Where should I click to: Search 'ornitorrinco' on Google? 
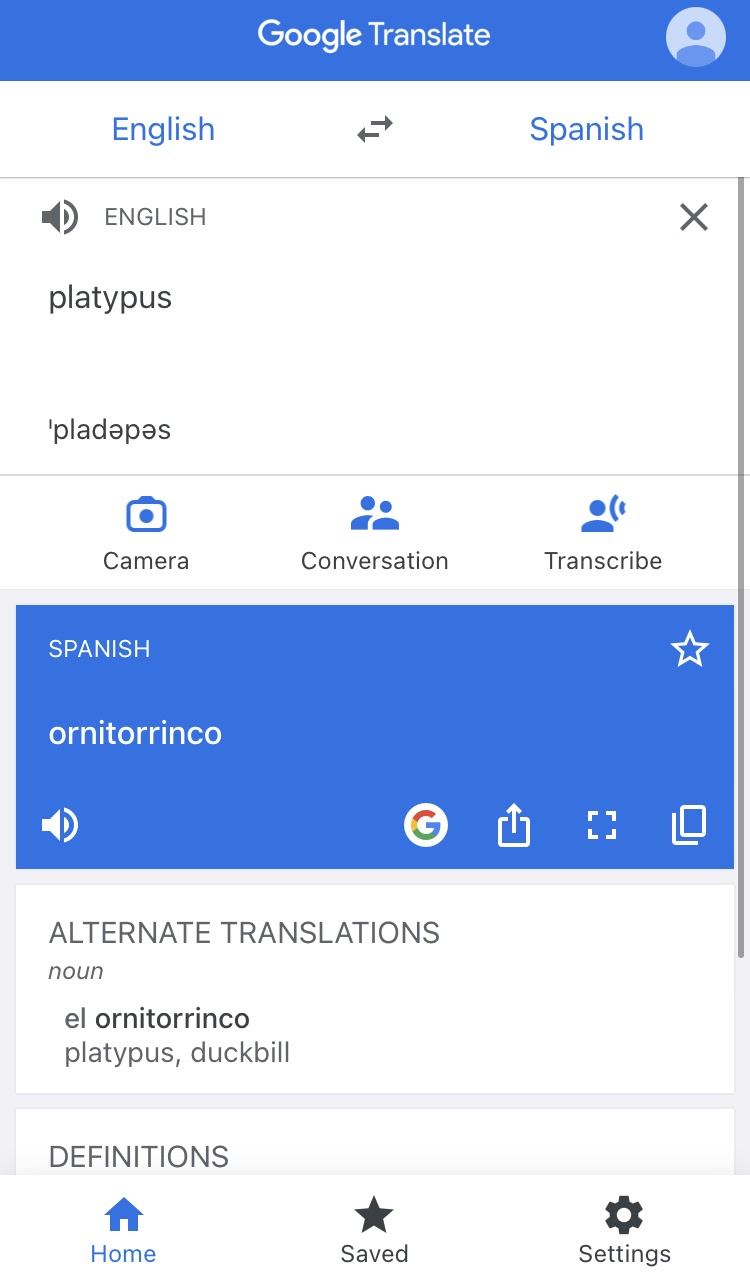pos(426,825)
